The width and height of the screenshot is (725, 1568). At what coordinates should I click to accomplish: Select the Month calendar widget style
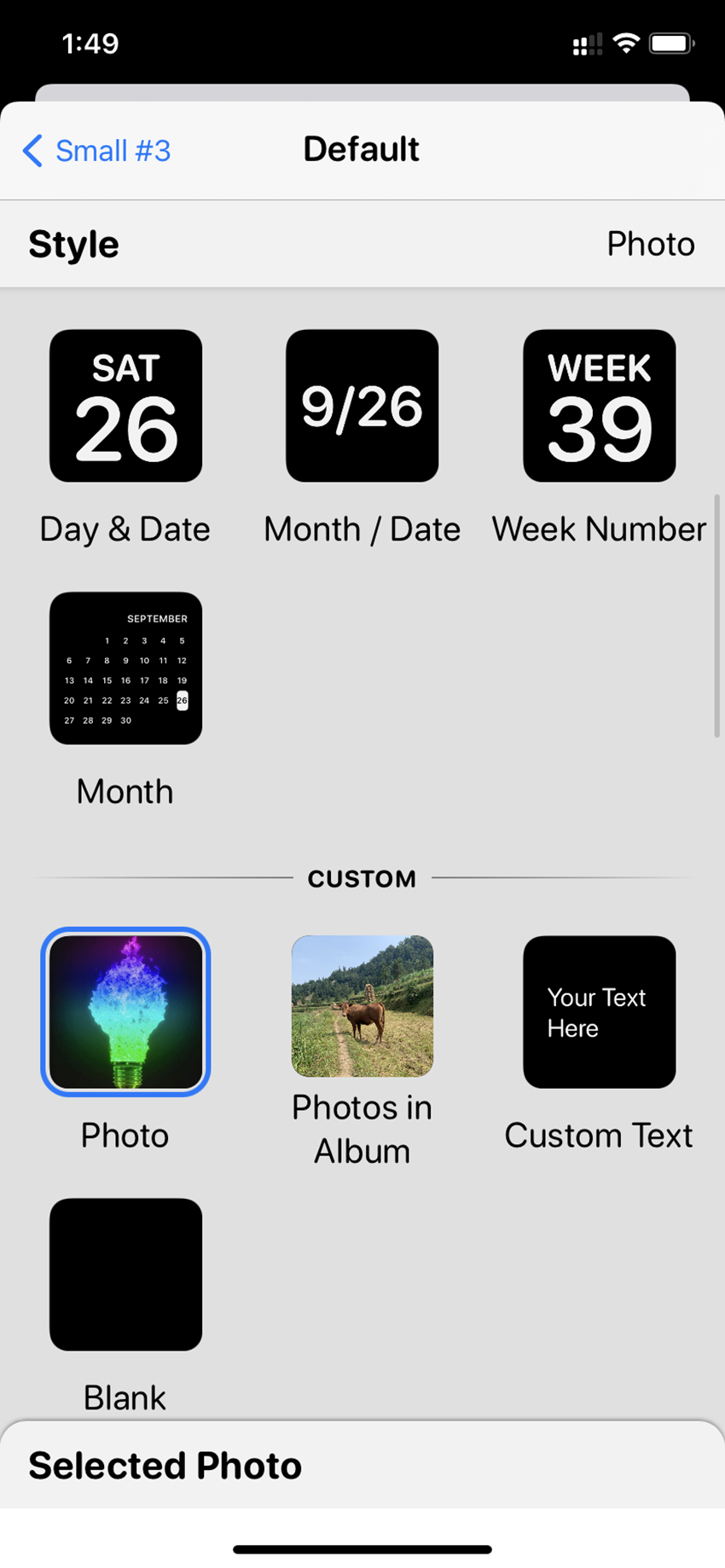pyautogui.click(x=125, y=668)
